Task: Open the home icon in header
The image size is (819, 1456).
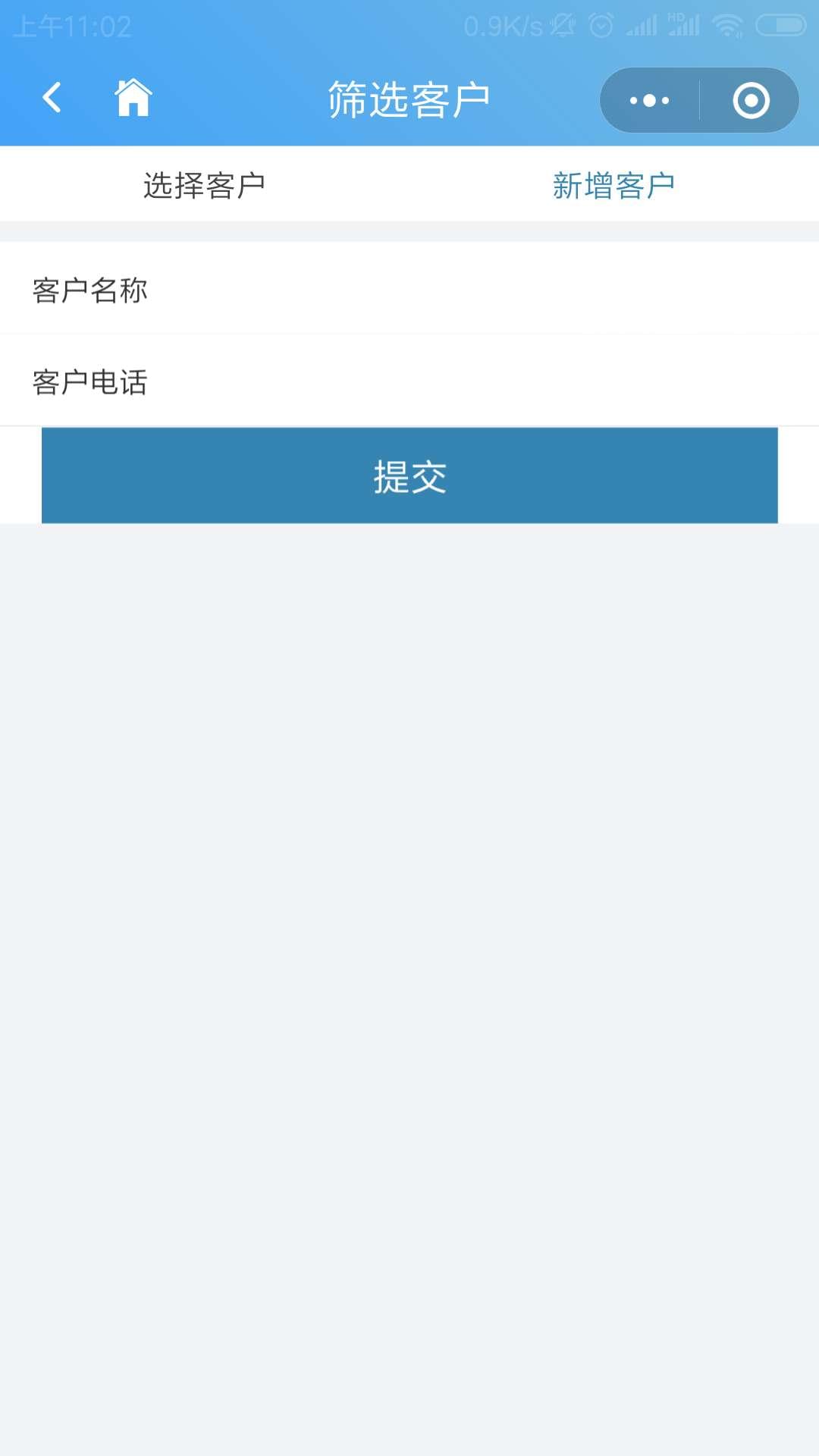Action: (x=133, y=98)
